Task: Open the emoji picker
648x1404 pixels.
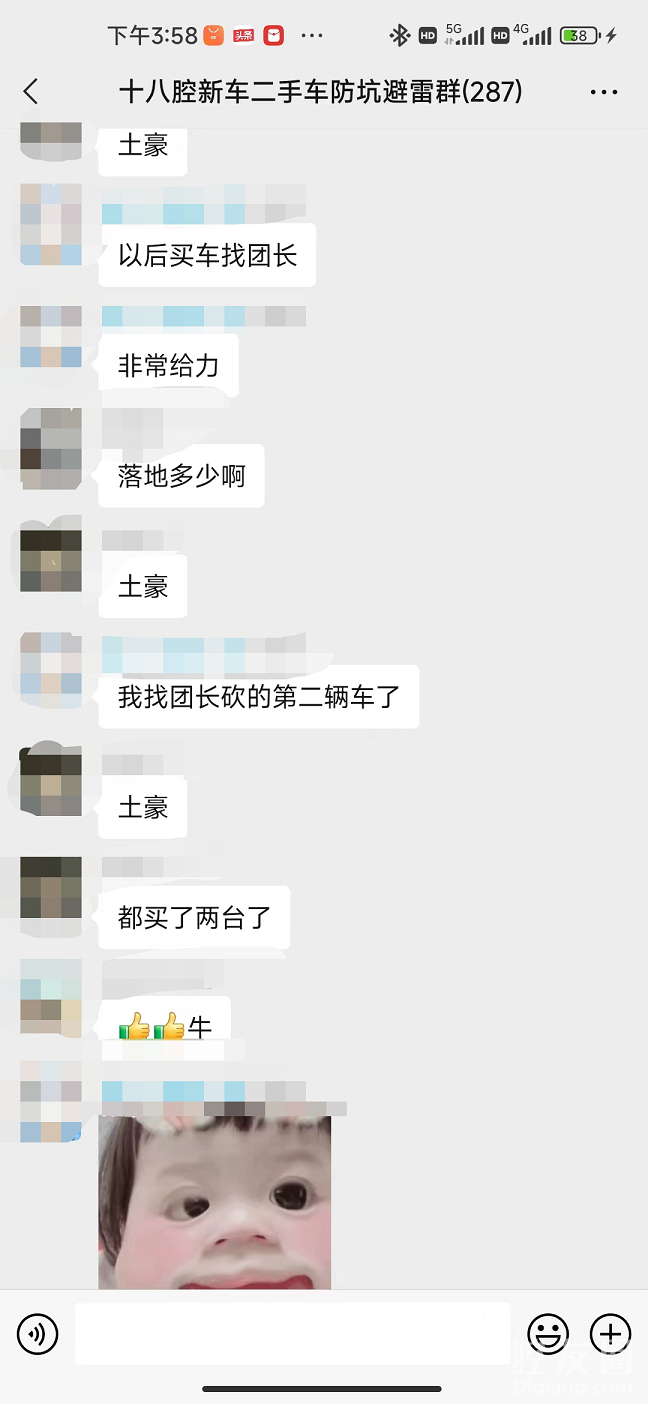Action: coord(548,1333)
